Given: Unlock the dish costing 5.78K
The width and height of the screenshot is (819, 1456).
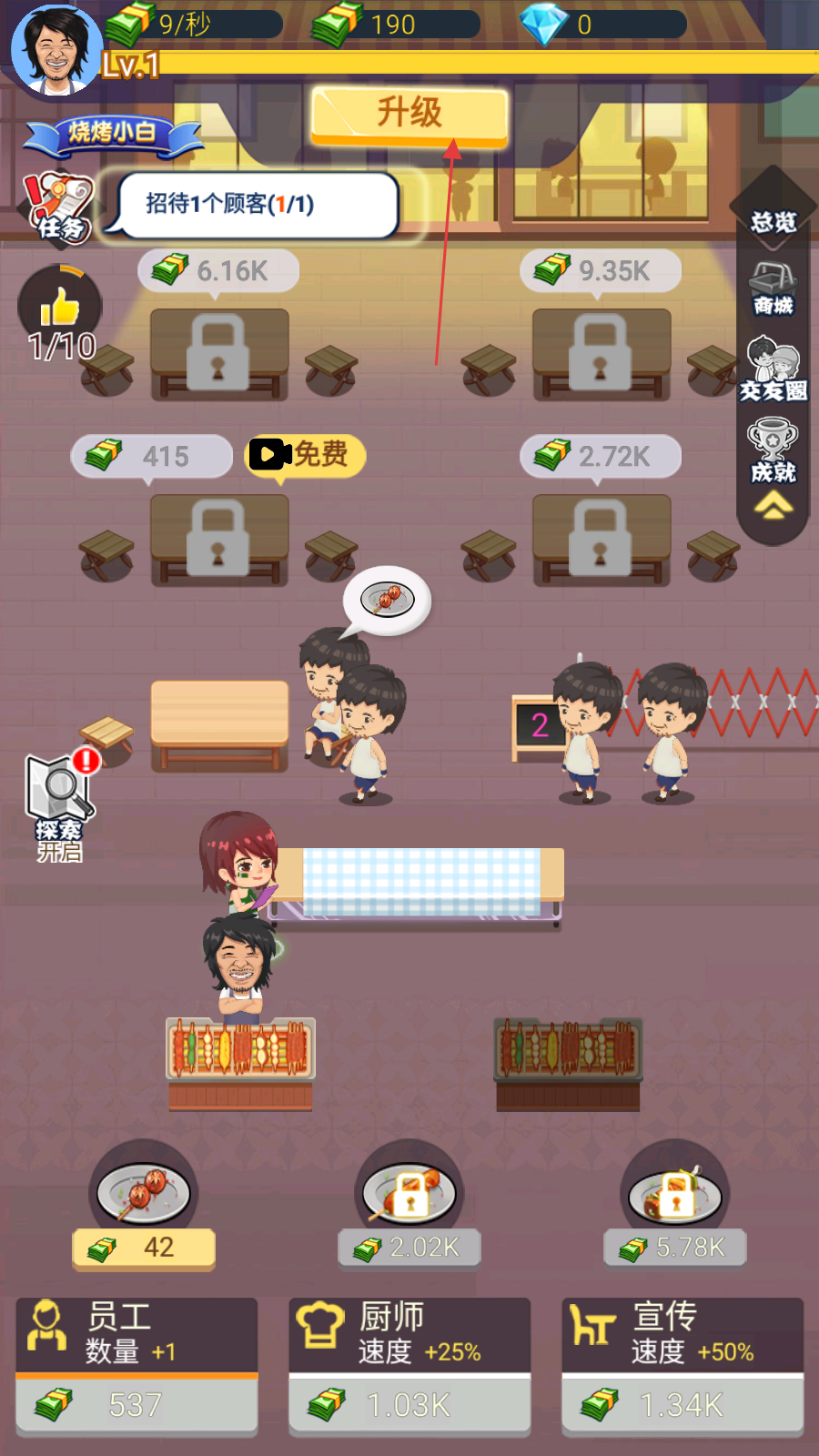Looking at the screenshot, I should pos(675,1247).
